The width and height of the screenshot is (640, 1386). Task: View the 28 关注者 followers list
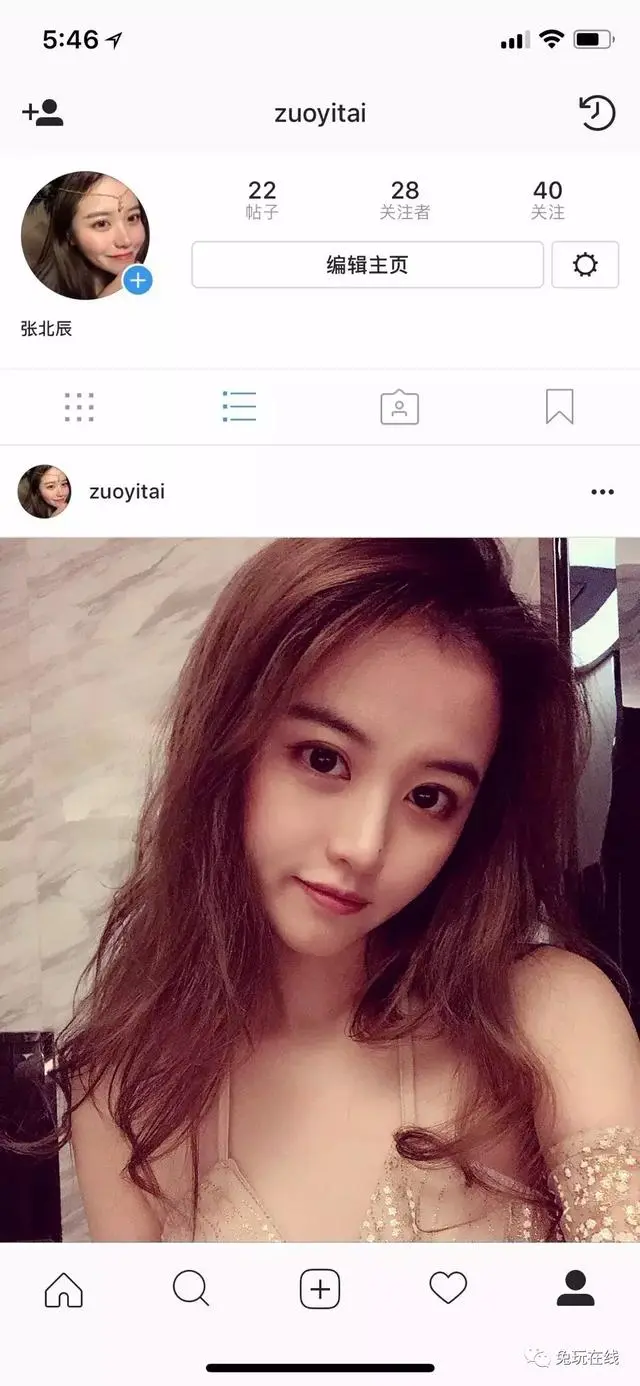(x=405, y=199)
